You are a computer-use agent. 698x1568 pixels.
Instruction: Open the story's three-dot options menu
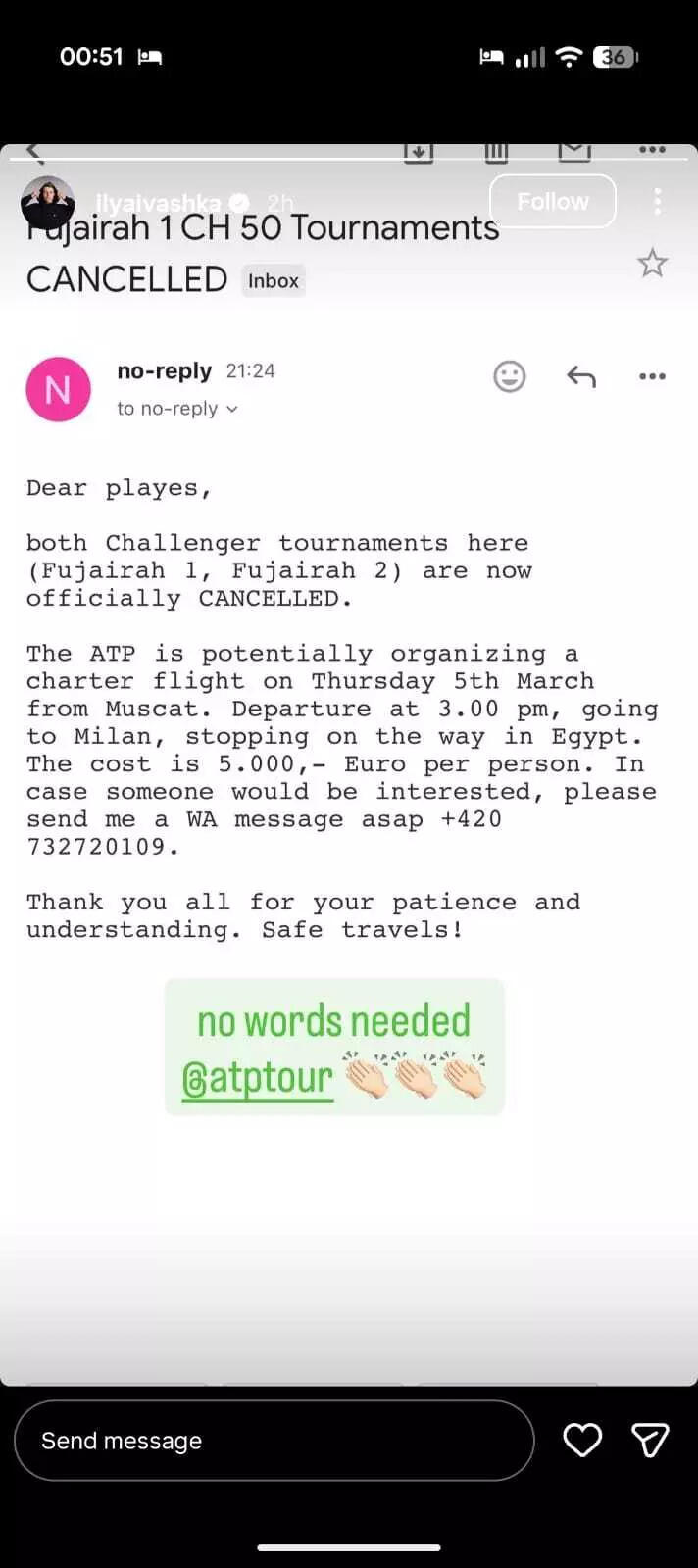coord(657,201)
